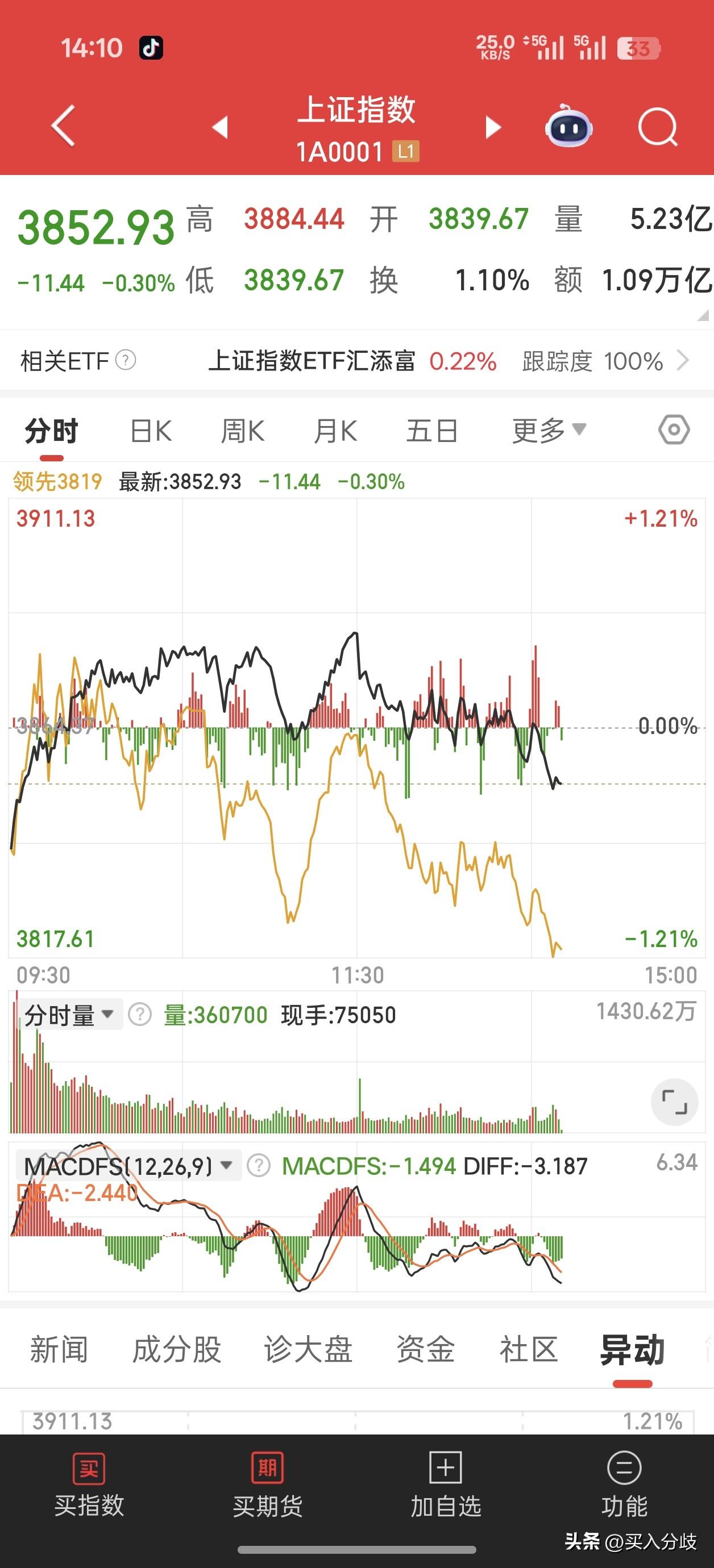
Task: Select the 月K chart tab
Action: [335, 431]
